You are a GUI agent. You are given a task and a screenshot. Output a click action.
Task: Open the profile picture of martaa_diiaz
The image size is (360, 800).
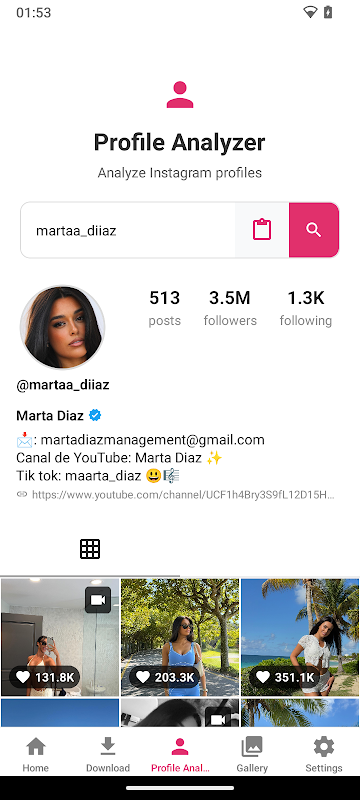62,327
